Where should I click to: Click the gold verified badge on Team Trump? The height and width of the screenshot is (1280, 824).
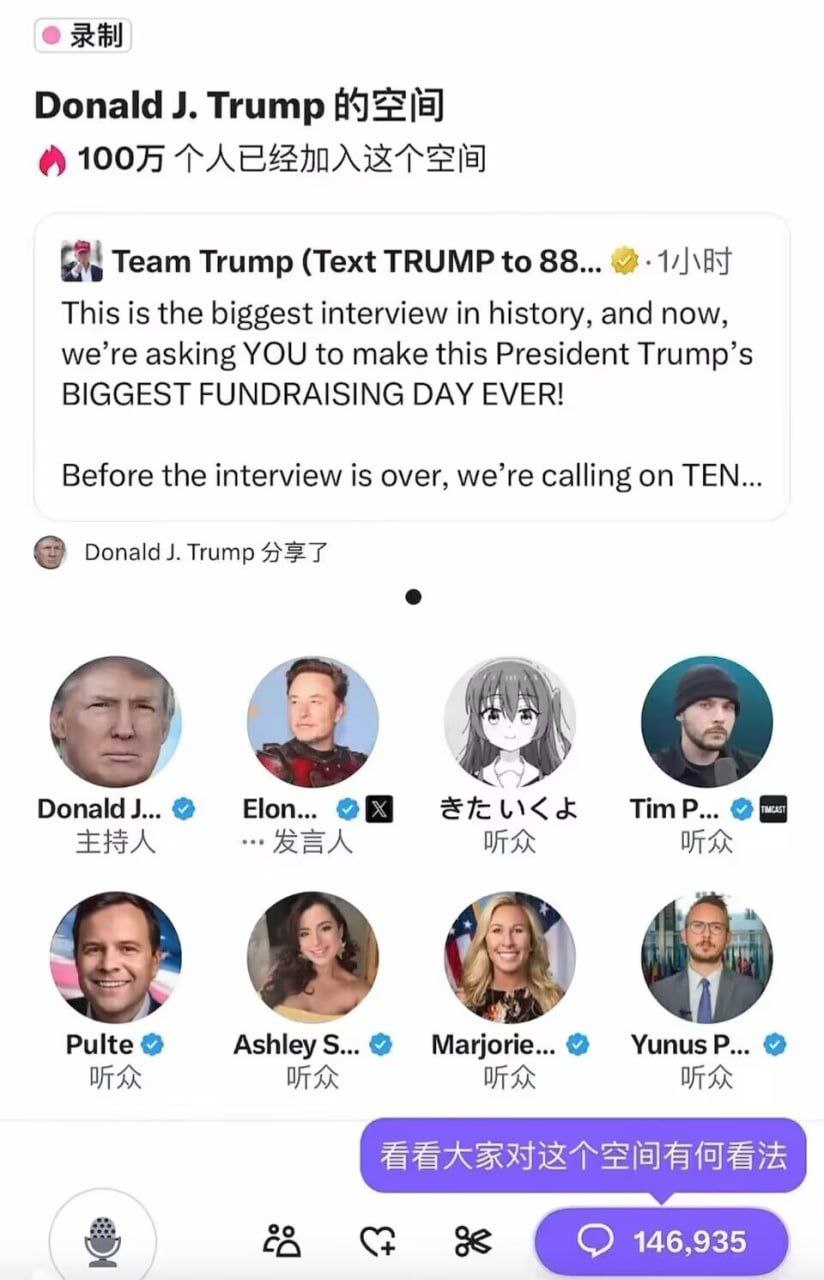(625, 260)
